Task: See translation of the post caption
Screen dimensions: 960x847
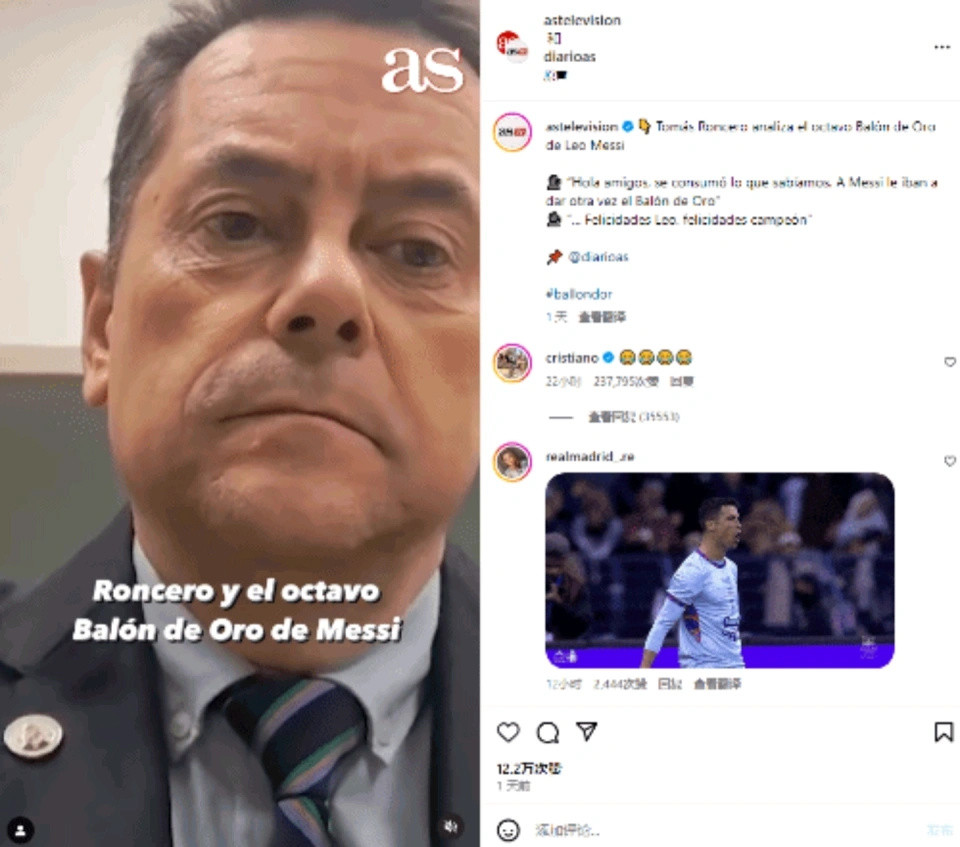Action: [606, 317]
